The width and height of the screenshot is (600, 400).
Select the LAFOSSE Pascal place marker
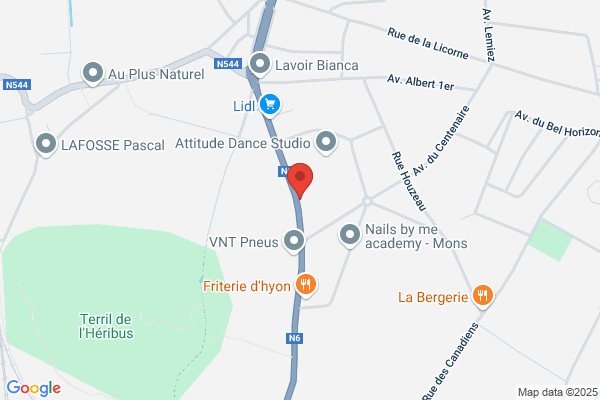coord(46,145)
